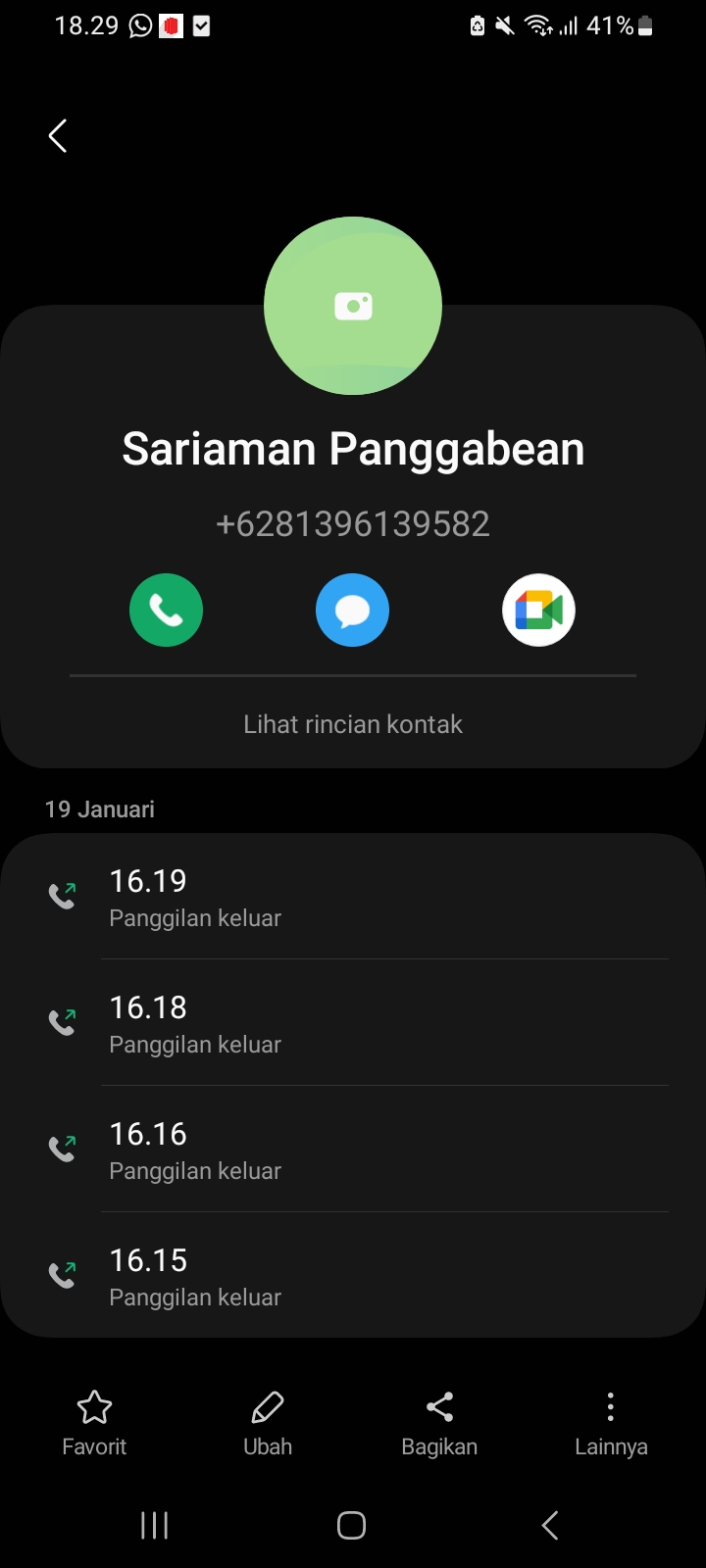Image resolution: width=706 pixels, height=1568 pixels.
Task: Go back using the top-left arrow
Action: pos(58,136)
